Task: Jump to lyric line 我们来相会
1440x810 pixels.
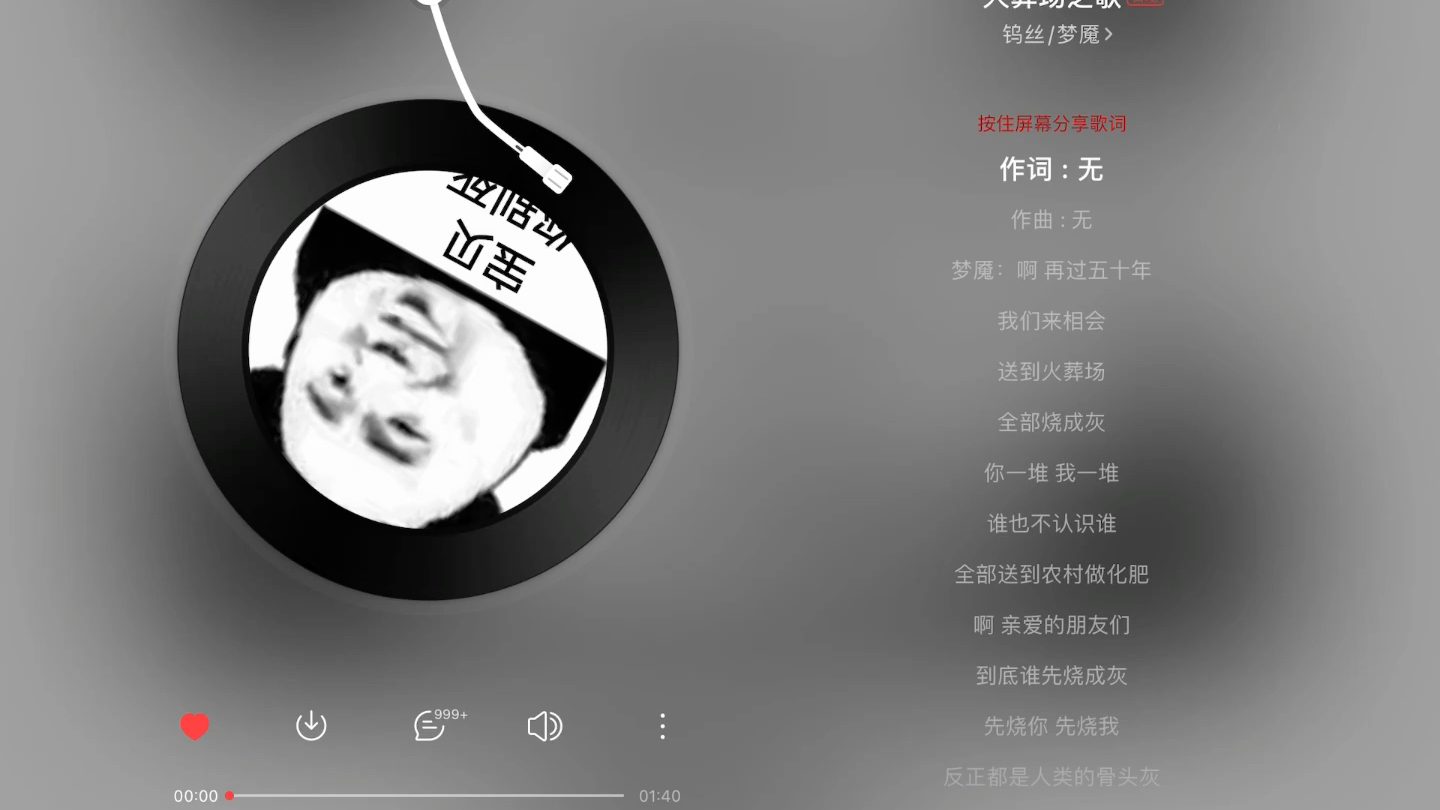Action: tap(1051, 321)
